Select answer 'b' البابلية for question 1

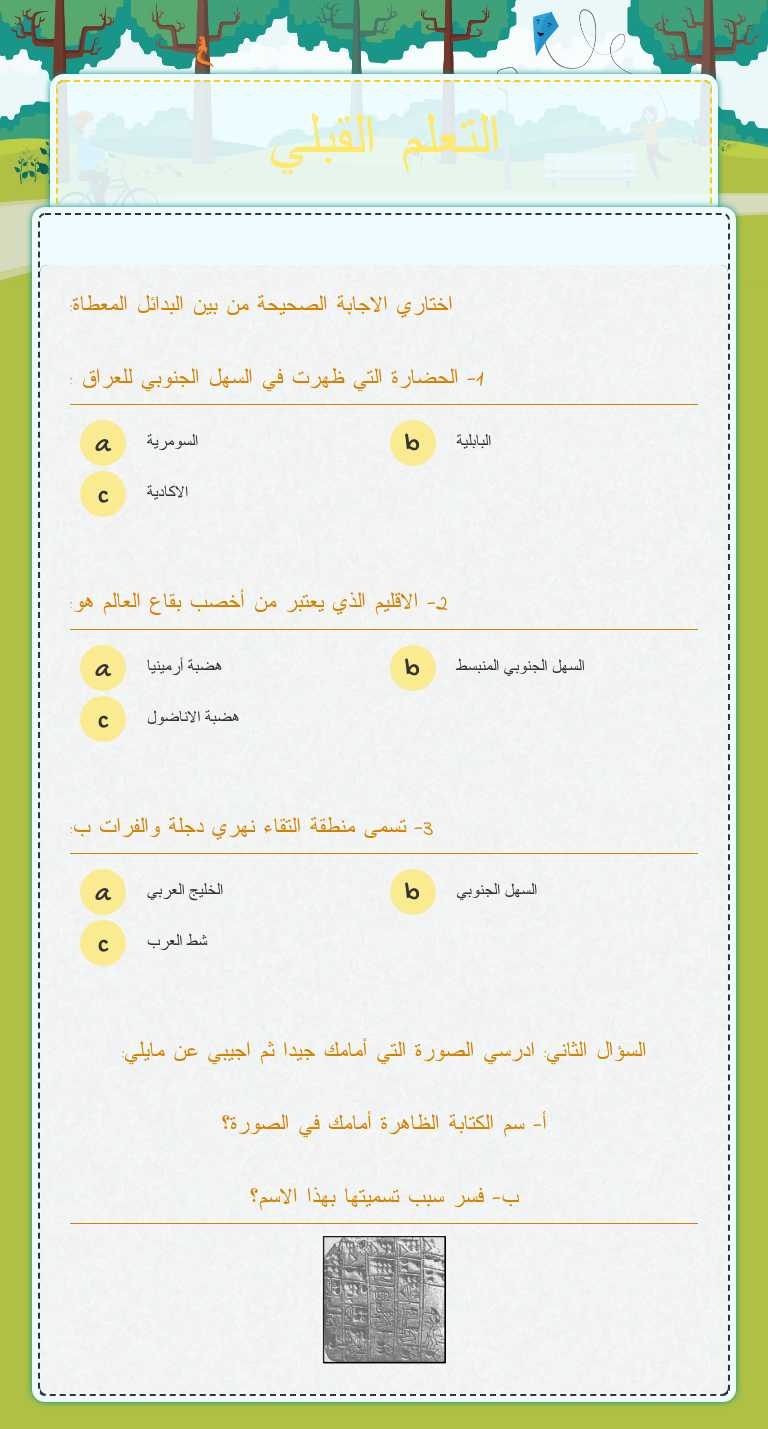click(x=412, y=442)
